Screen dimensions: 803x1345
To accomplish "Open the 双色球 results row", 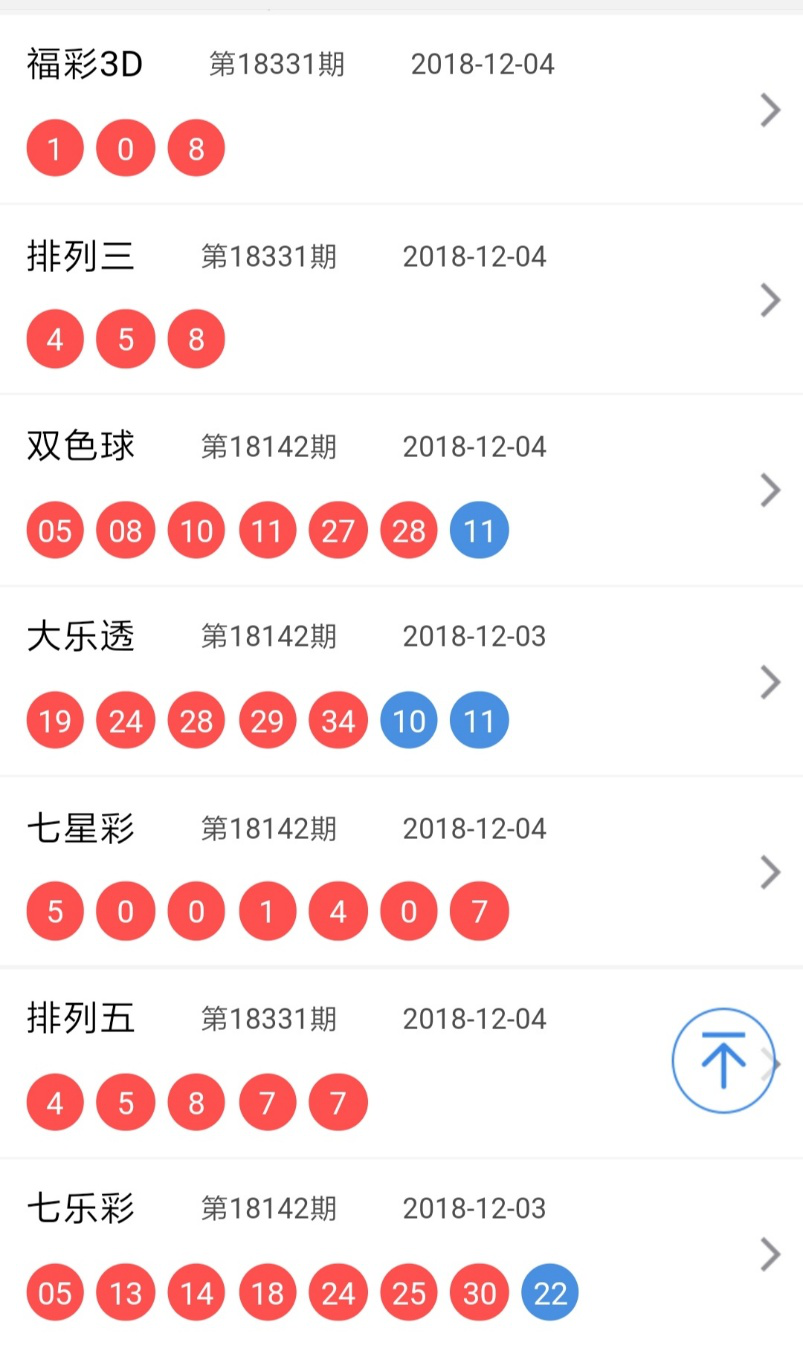I will pyautogui.click(x=400, y=490).
